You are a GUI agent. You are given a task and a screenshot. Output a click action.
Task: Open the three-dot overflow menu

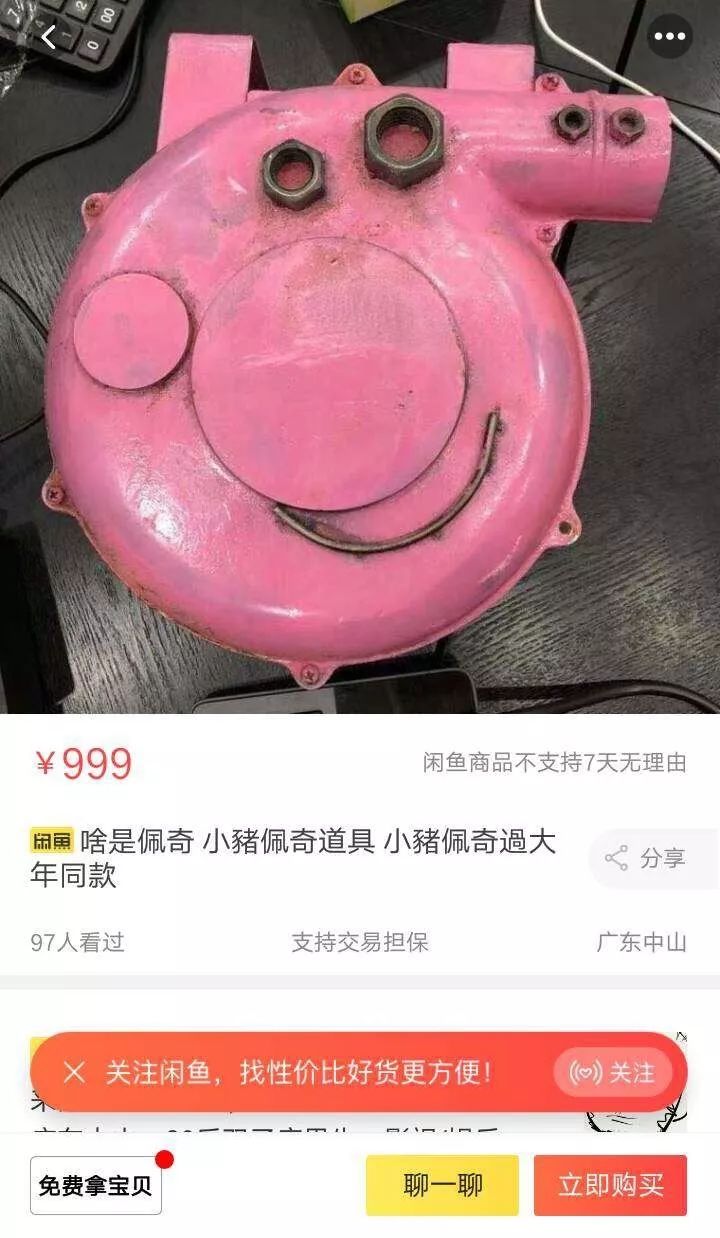pyautogui.click(x=669, y=38)
